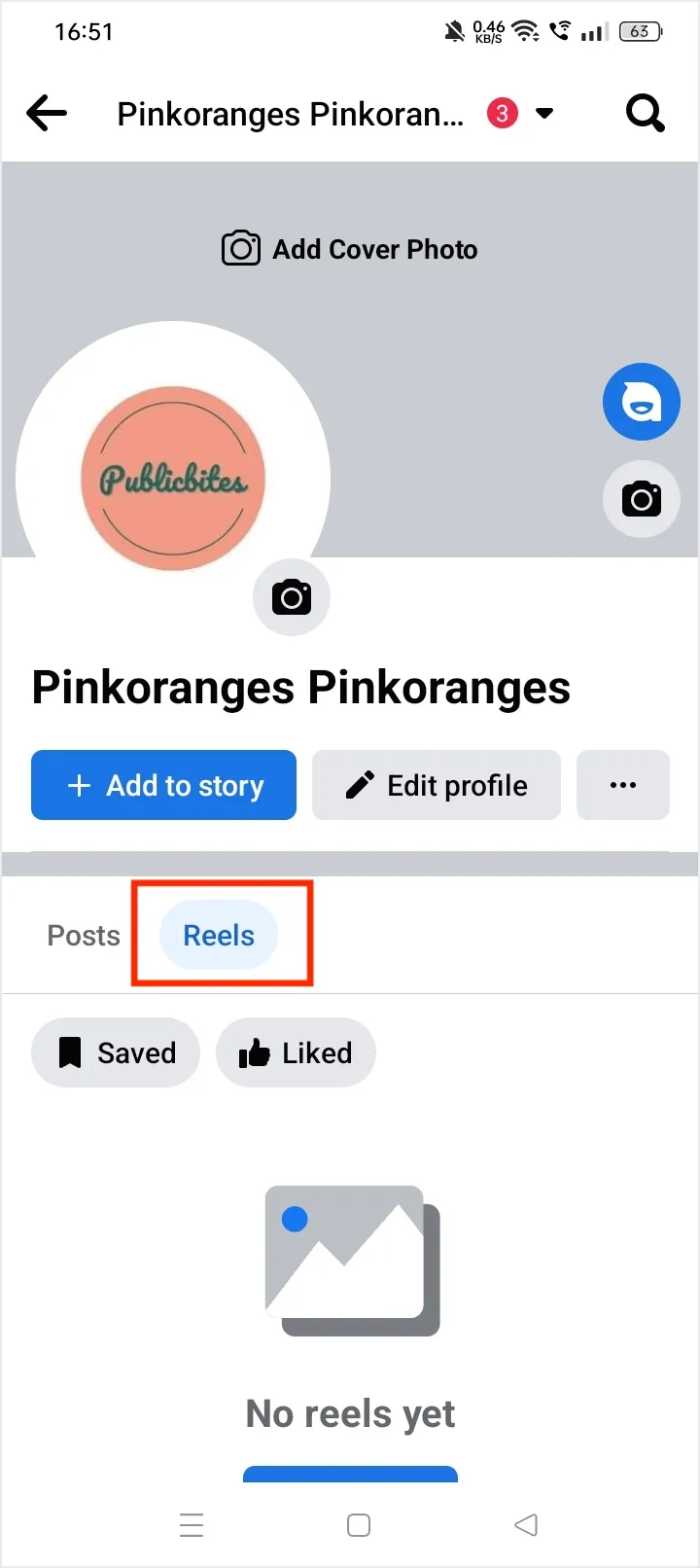
Task: Tap Add to story
Action: pyautogui.click(x=163, y=785)
